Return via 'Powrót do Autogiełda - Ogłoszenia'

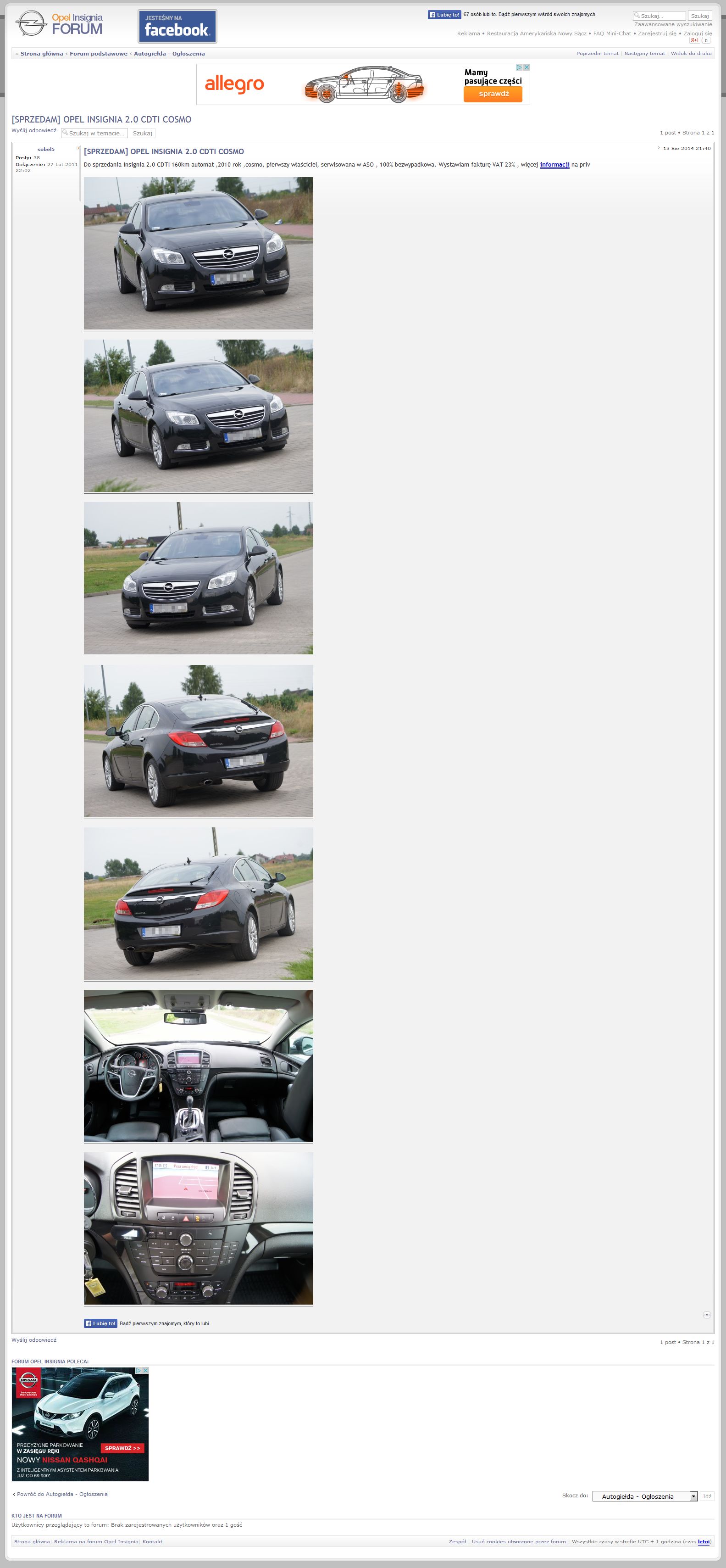(62, 1494)
